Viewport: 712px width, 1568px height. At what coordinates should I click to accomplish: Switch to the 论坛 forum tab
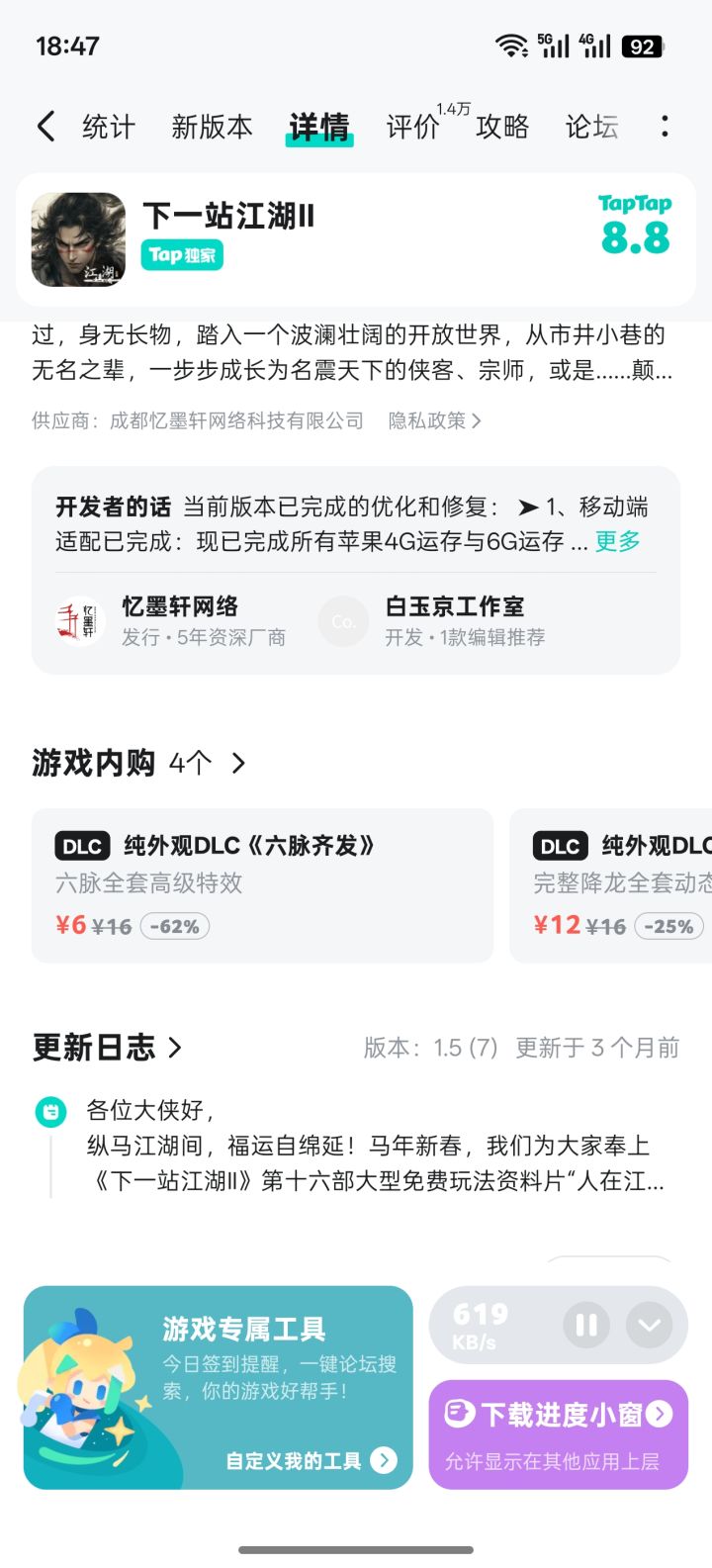[x=589, y=127]
